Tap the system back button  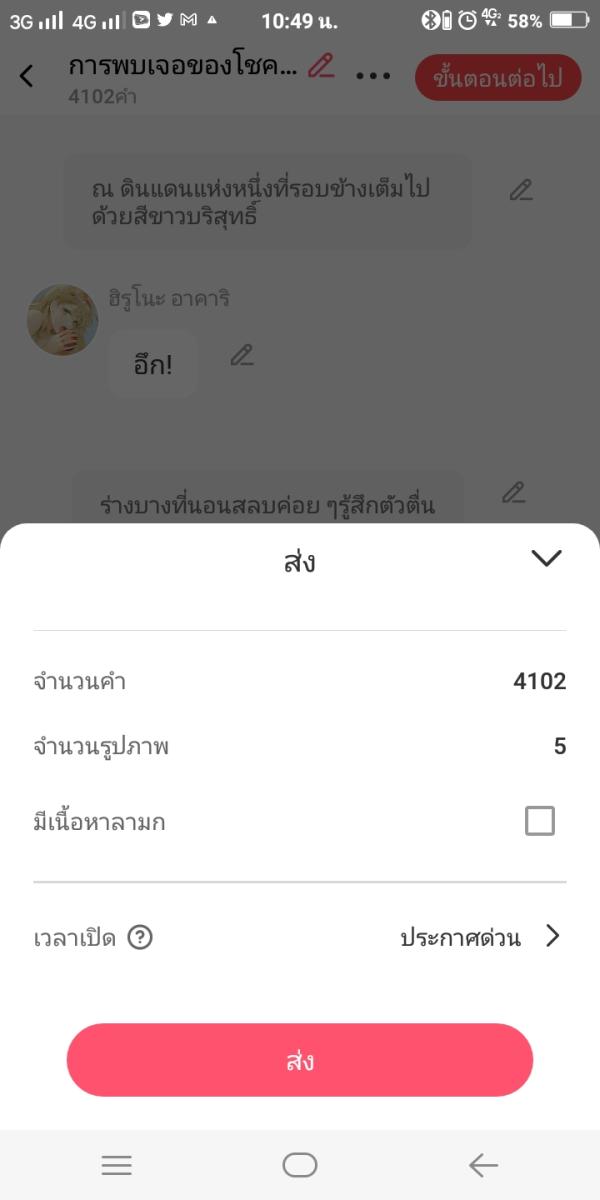(x=483, y=1165)
